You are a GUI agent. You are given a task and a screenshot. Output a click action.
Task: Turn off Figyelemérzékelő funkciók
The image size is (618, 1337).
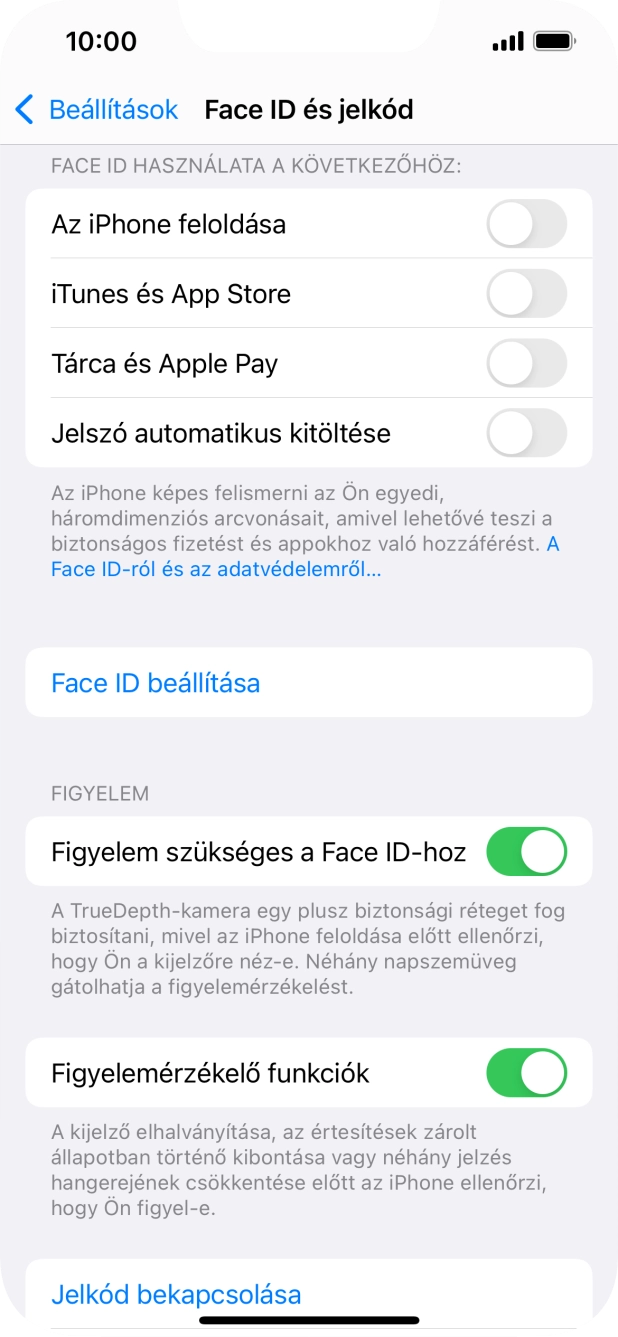526,1074
